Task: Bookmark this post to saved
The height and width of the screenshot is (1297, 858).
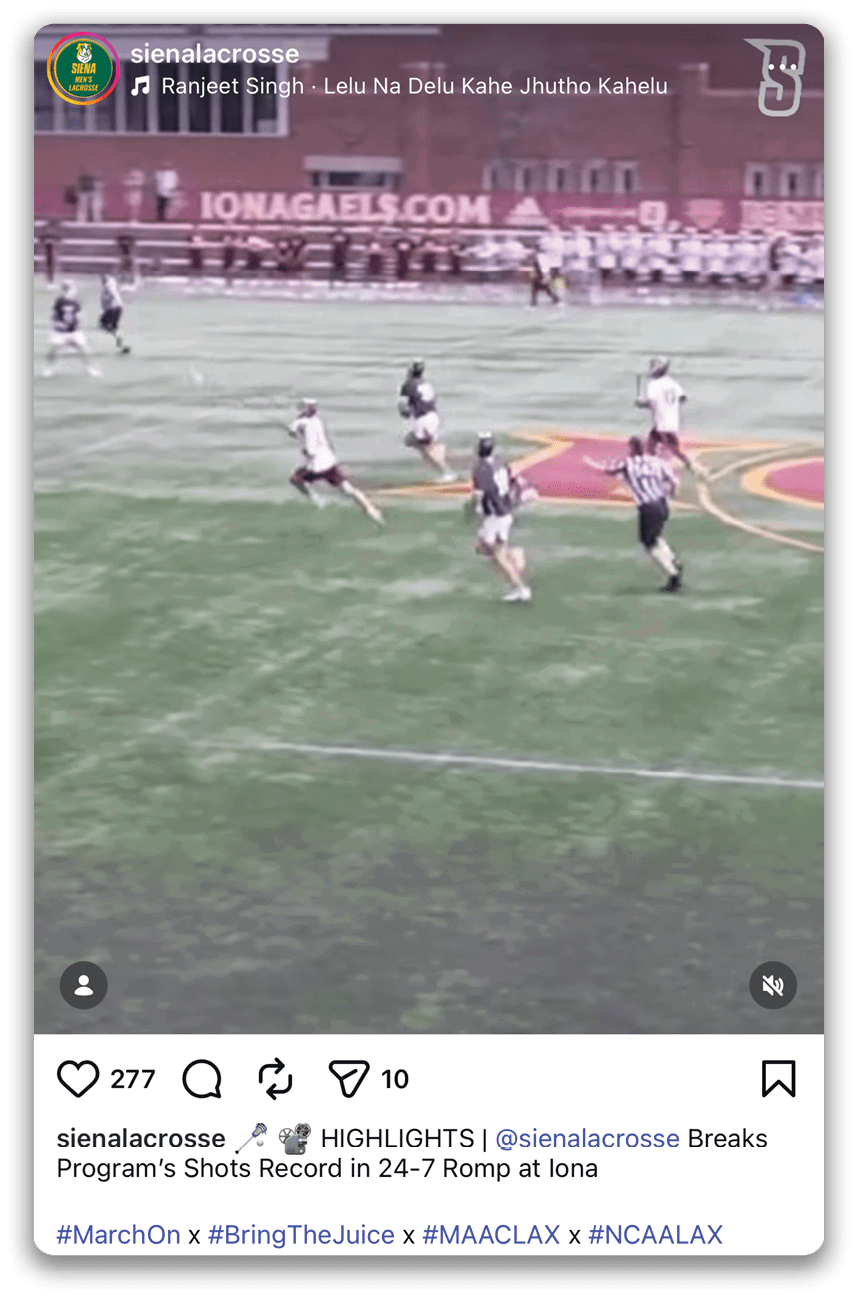Action: pos(778,1079)
